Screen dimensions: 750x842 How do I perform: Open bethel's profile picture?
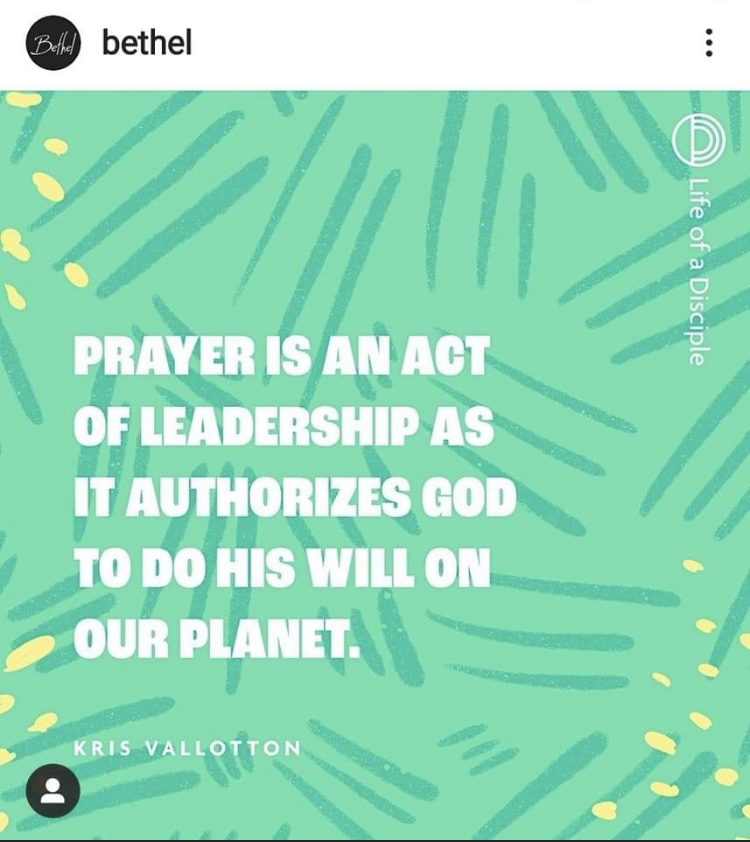click(x=53, y=44)
